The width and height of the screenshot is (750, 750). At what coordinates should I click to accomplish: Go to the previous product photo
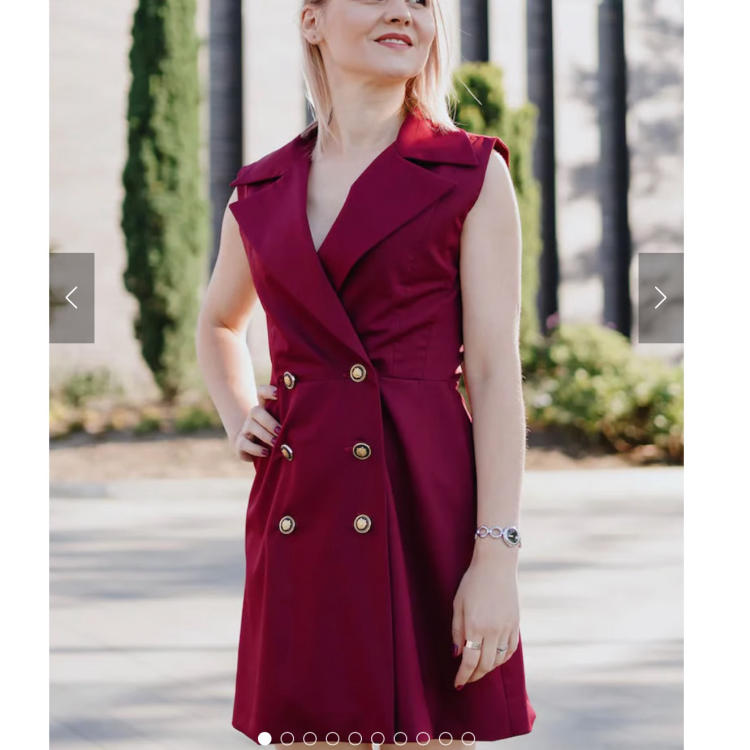coord(72,298)
